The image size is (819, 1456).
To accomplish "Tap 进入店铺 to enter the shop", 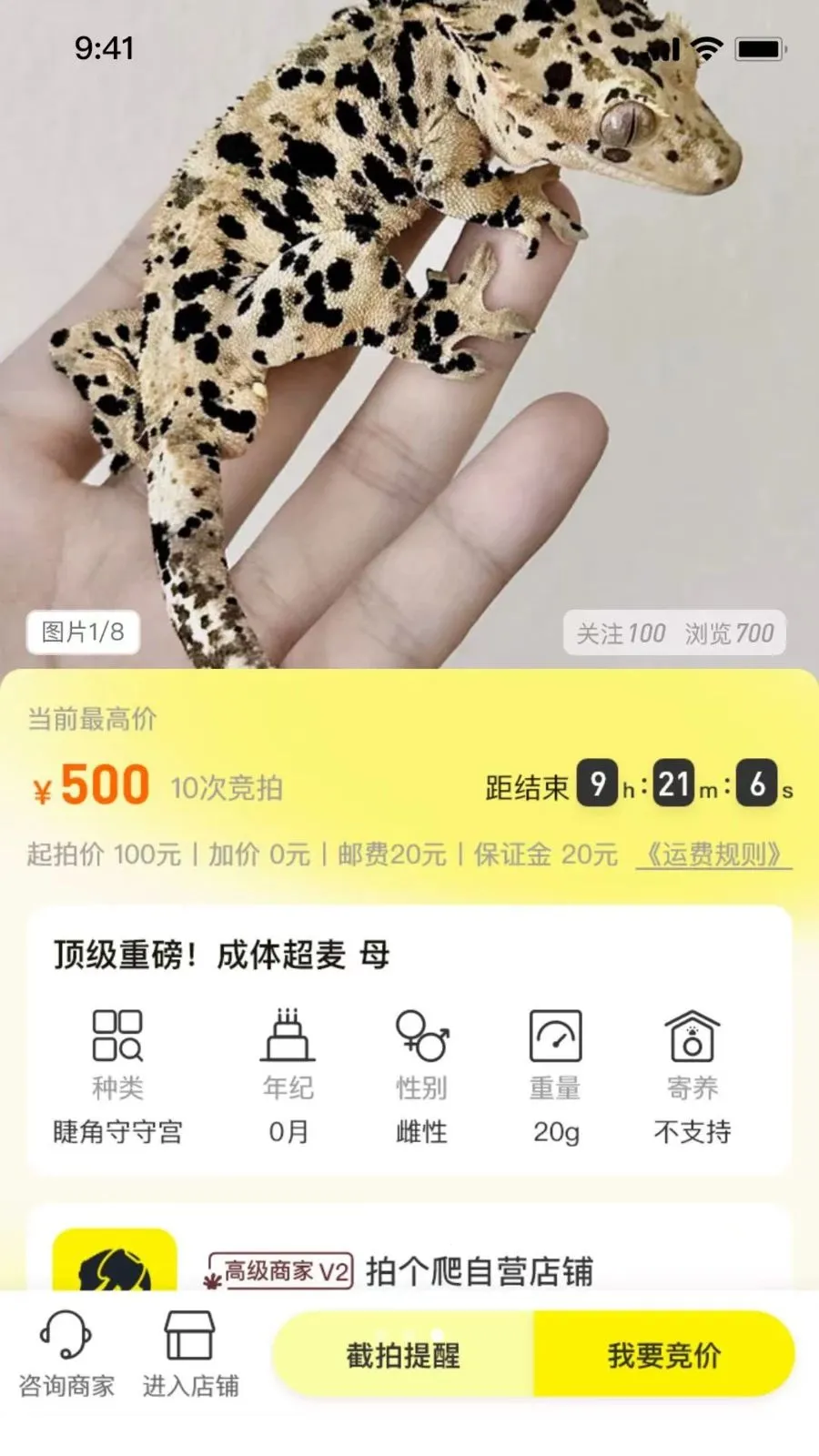I will pyautogui.click(x=190, y=1354).
